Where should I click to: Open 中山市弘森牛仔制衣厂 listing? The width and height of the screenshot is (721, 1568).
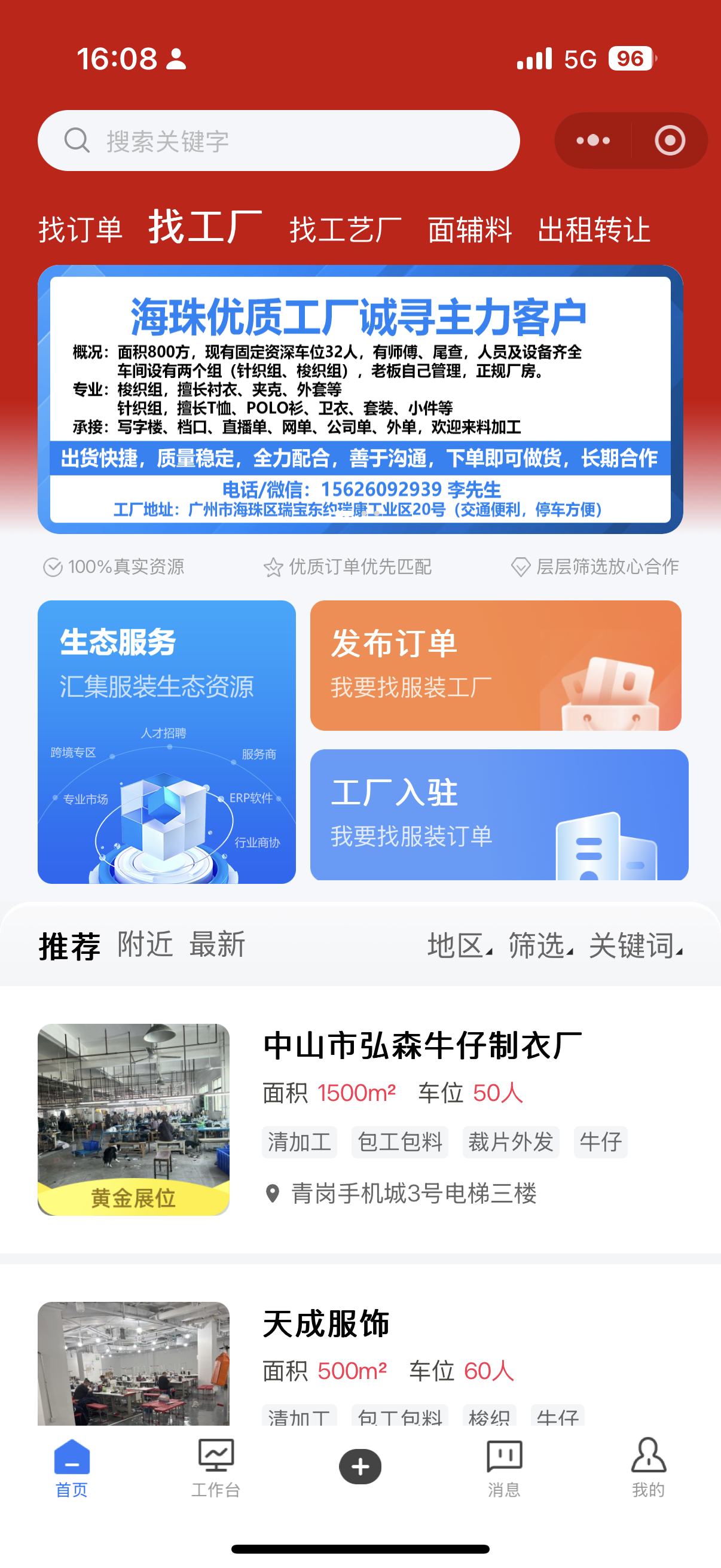pyautogui.click(x=422, y=1046)
